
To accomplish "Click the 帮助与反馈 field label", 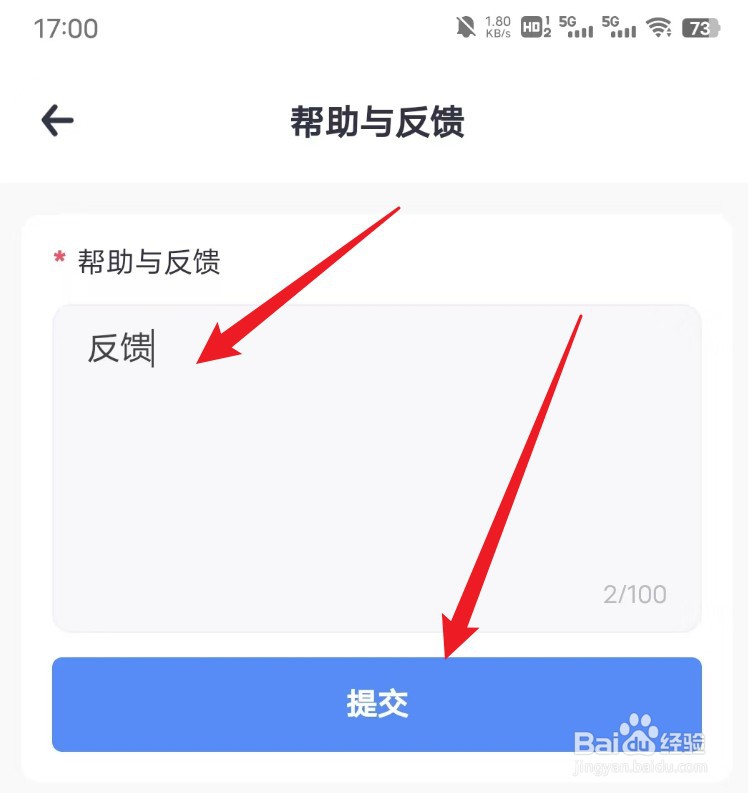I will click(150, 262).
